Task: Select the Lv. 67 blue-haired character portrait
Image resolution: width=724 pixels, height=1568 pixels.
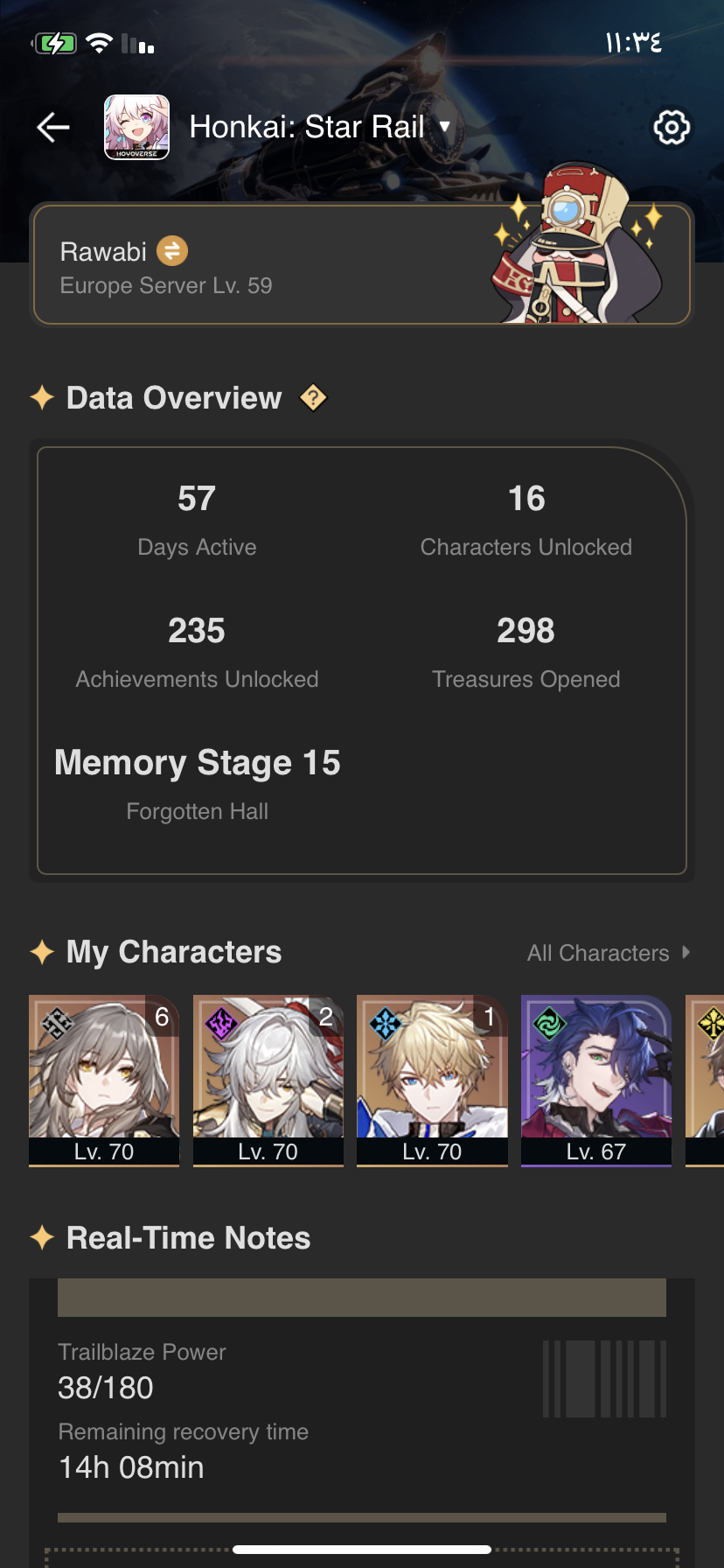Action: coord(595,1081)
